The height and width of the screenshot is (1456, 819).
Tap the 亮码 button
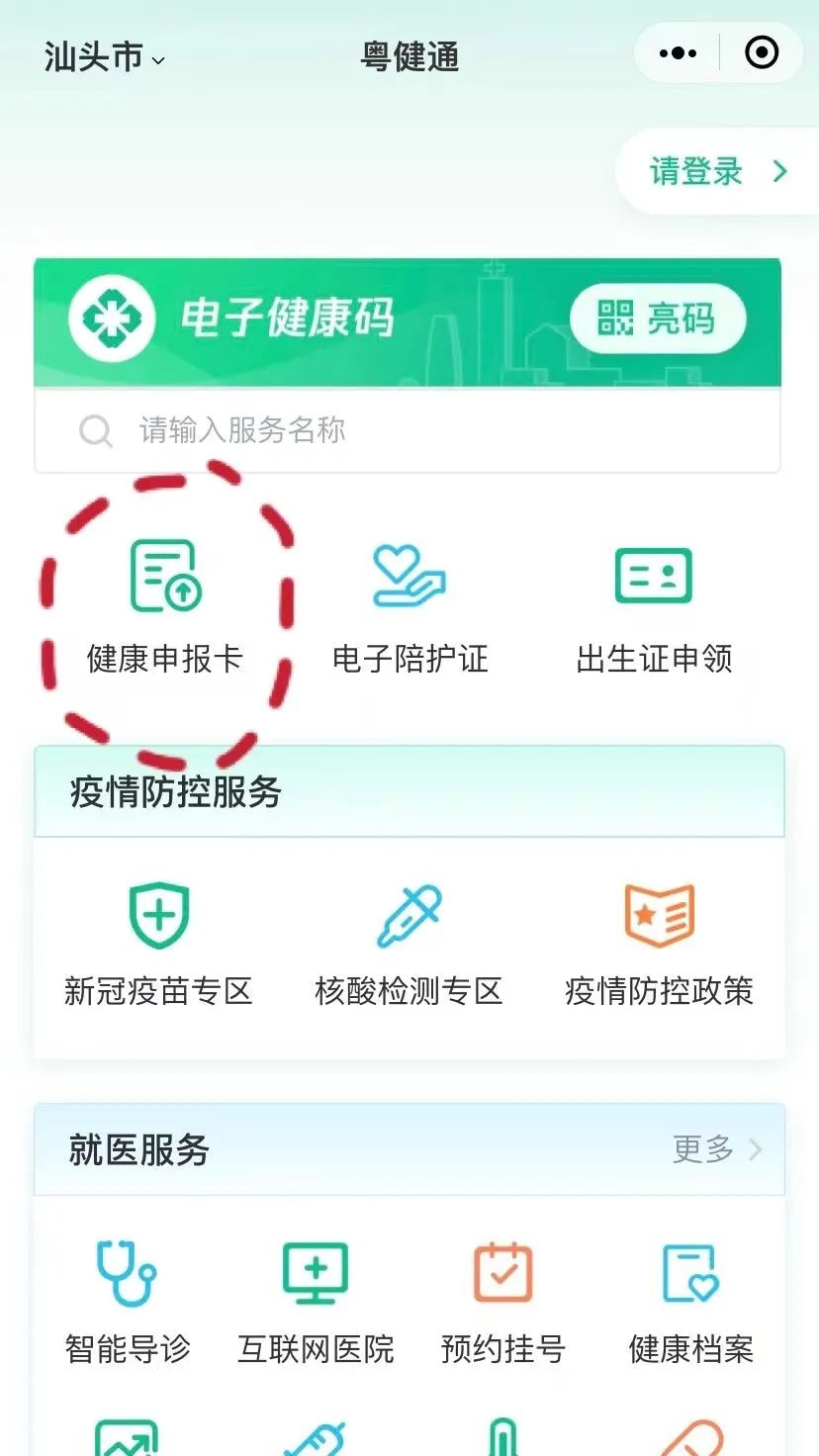(657, 318)
